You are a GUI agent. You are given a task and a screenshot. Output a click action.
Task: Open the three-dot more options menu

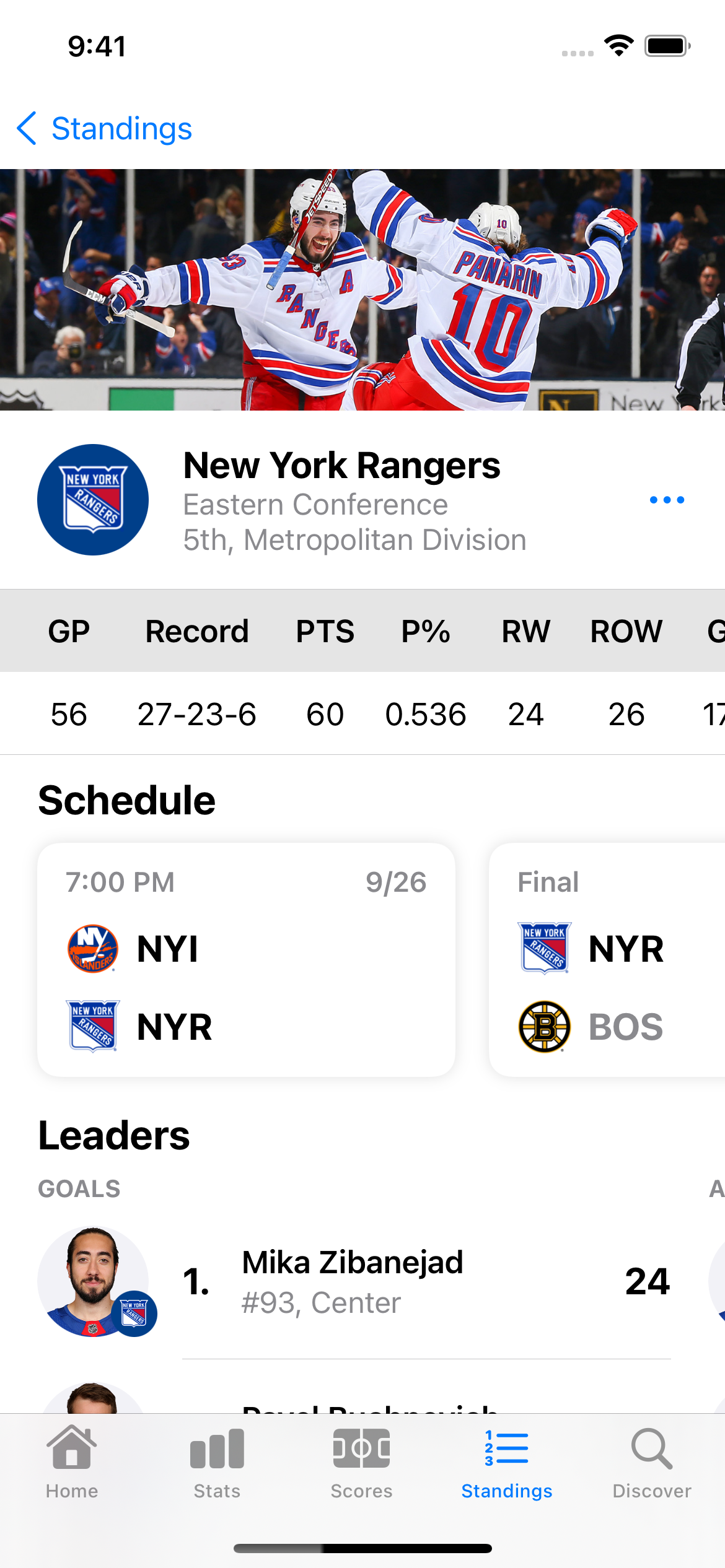667,500
